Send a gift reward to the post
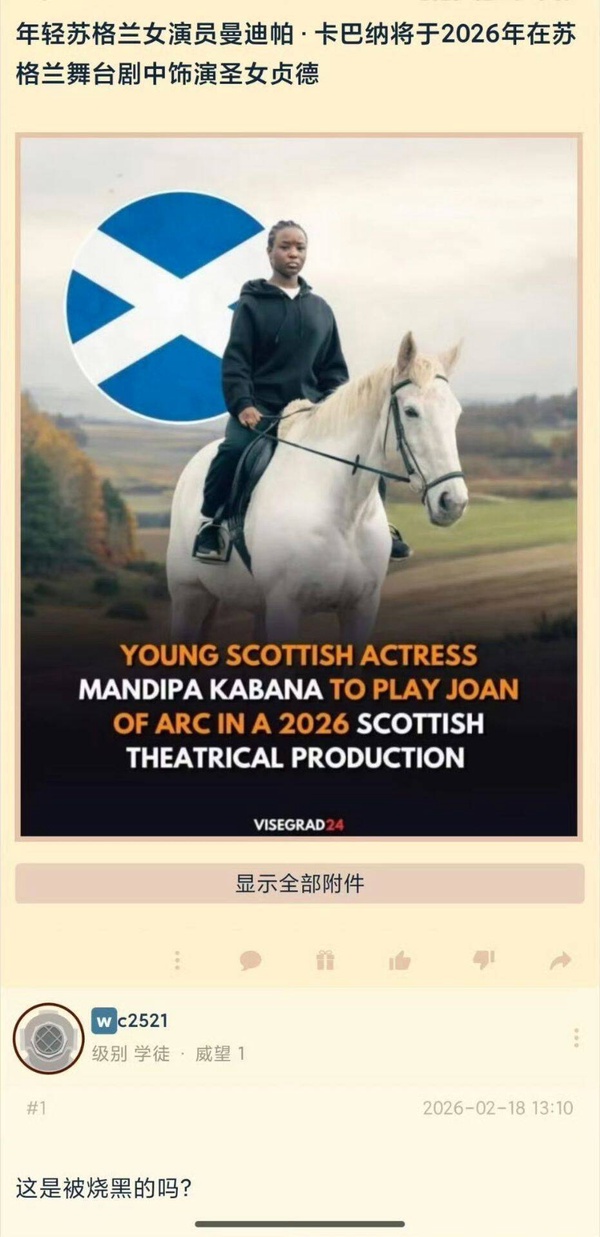 pos(325,960)
